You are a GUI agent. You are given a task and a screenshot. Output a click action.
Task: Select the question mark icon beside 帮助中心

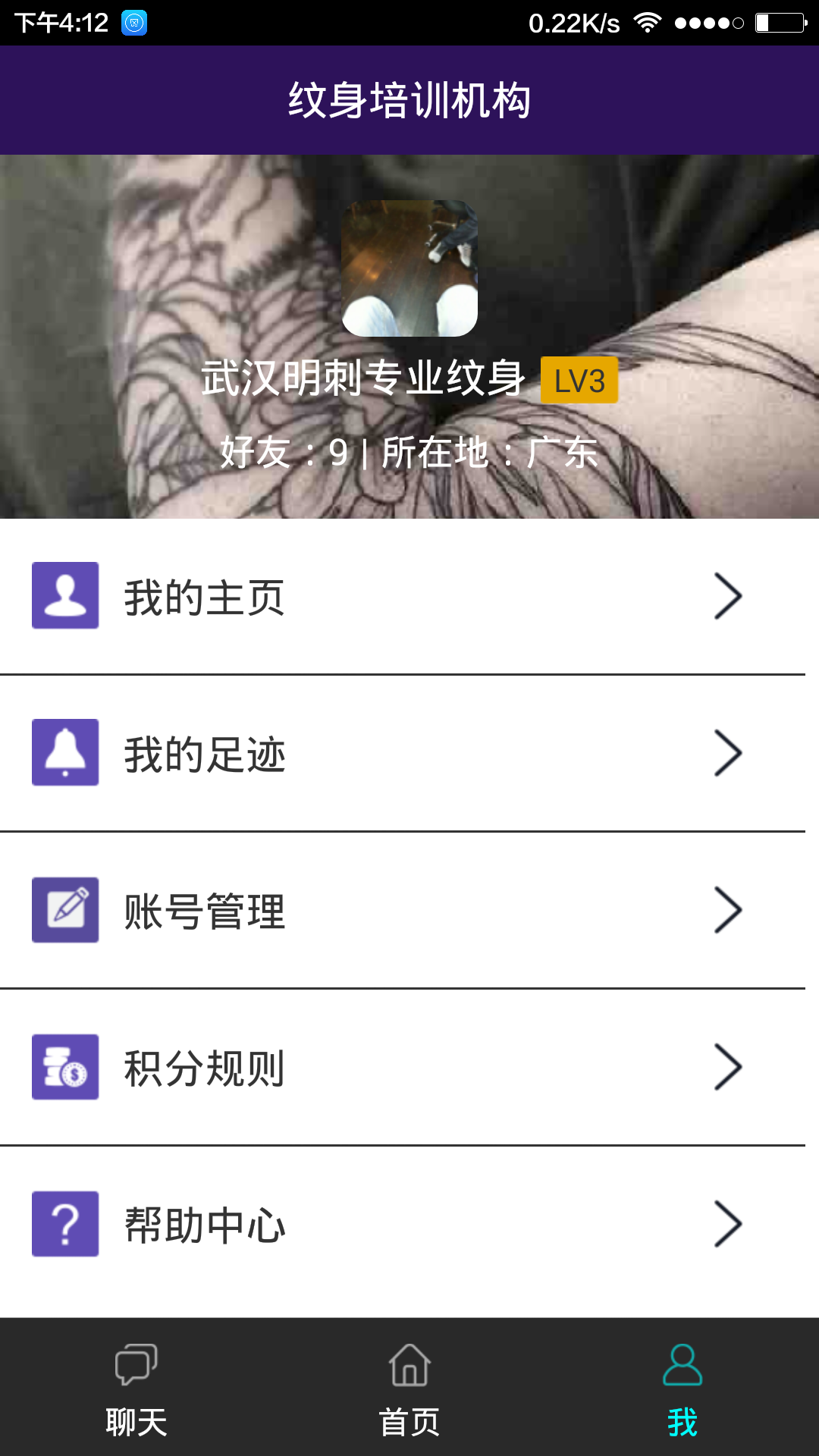click(64, 1223)
